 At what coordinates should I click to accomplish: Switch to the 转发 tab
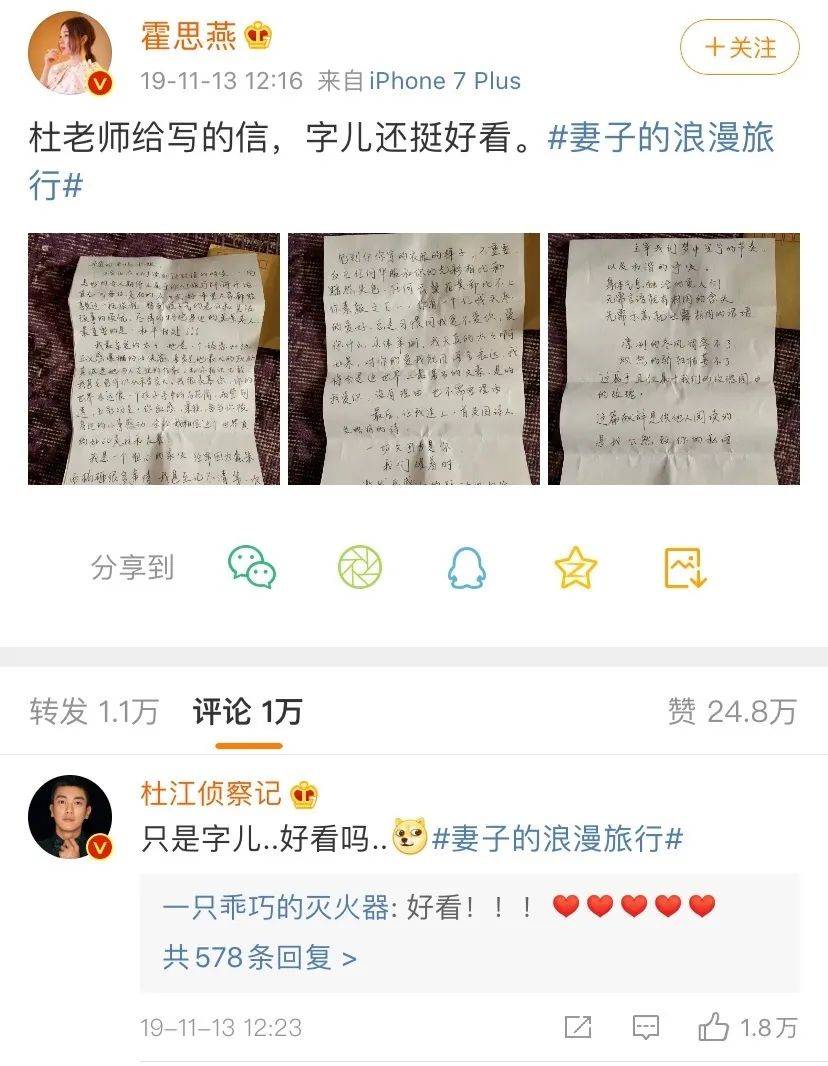click(x=94, y=711)
